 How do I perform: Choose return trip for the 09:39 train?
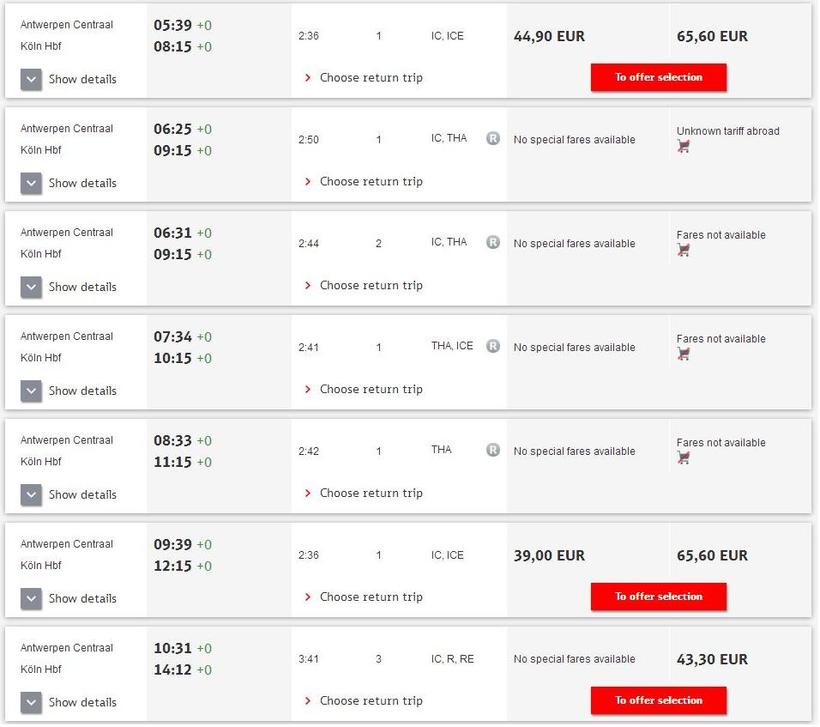click(x=364, y=597)
